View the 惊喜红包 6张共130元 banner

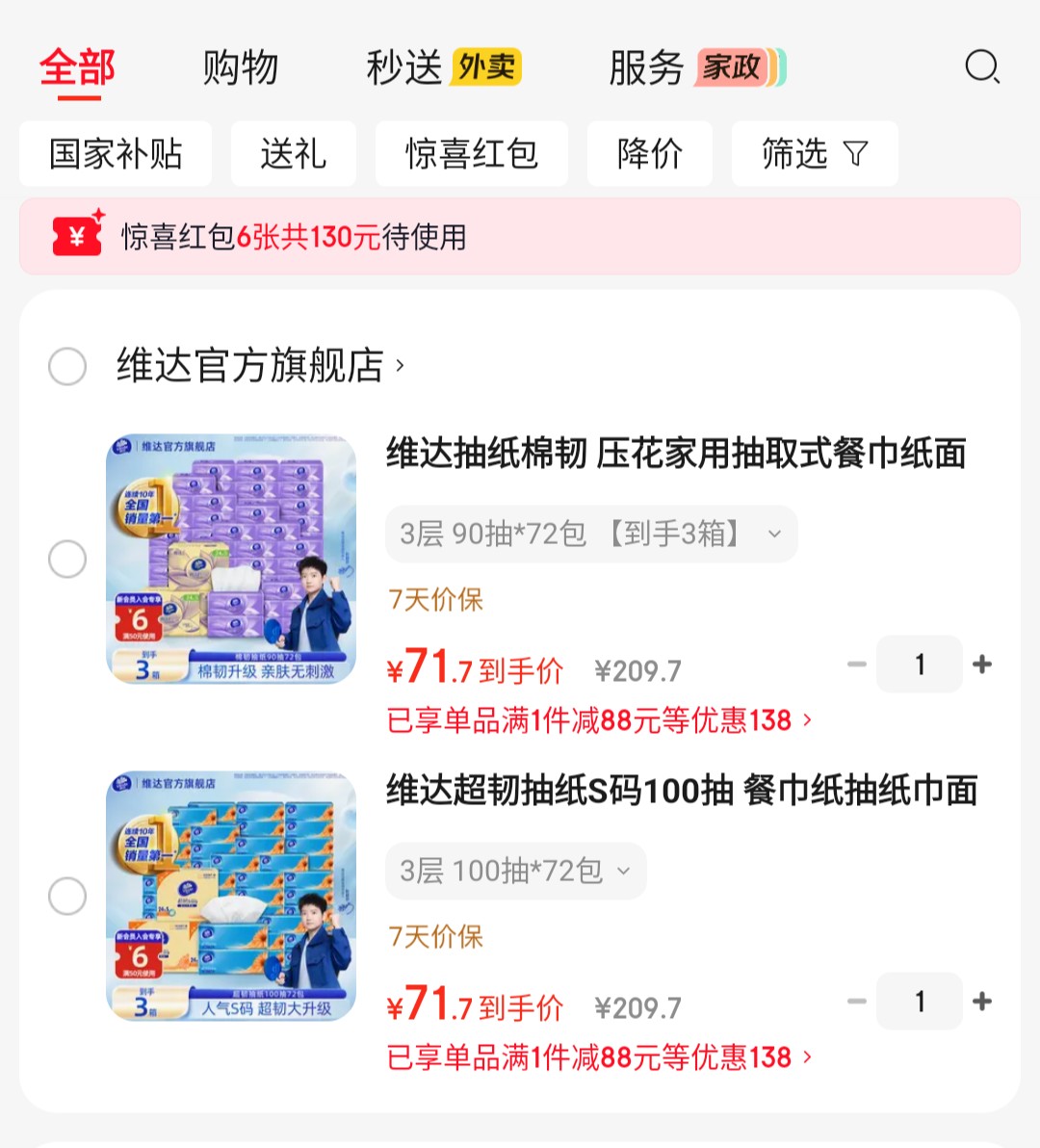519,237
